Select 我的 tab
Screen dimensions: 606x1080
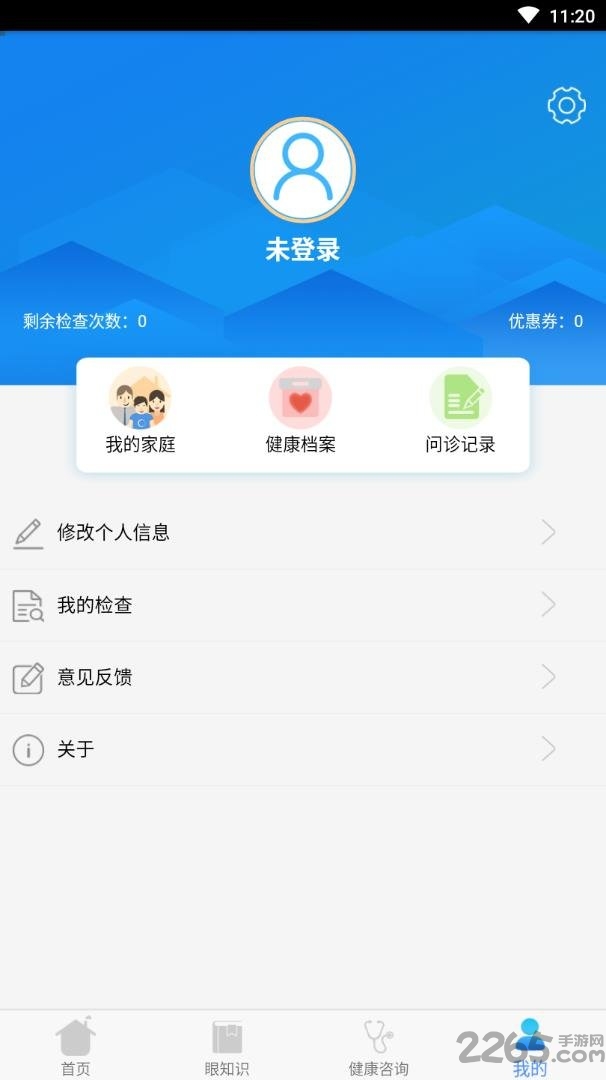click(x=530, y=1047)
